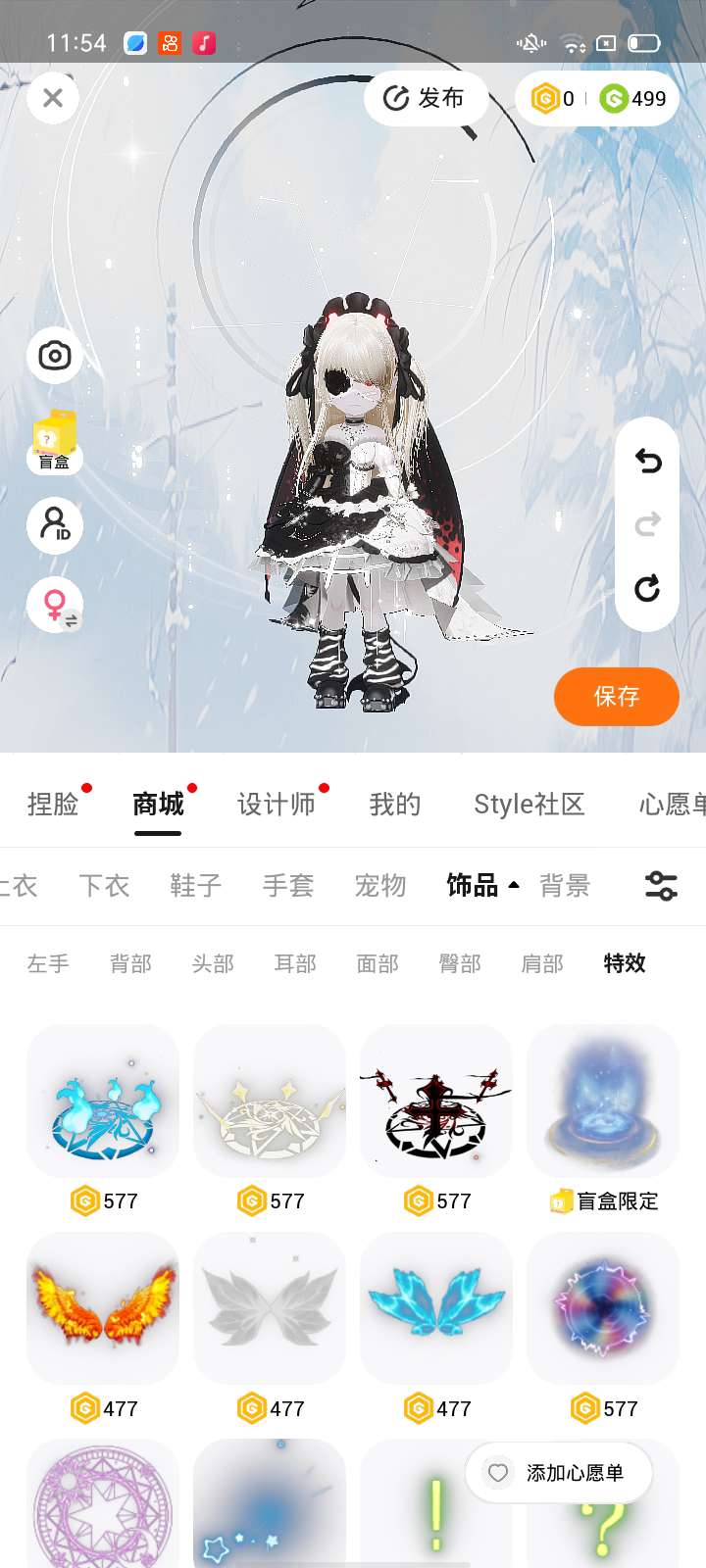Save the outfit with 保存
This screenshot has width=706, height=1568.
[x=616, y=697]
